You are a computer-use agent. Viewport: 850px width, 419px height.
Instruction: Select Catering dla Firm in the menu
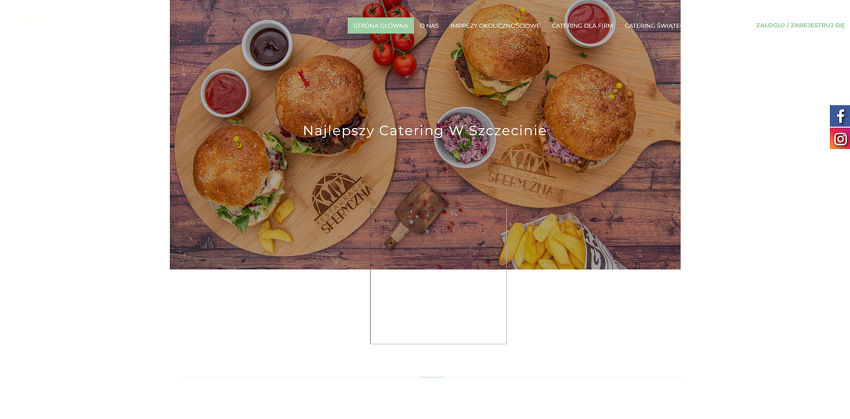click(x=582, y=25)
